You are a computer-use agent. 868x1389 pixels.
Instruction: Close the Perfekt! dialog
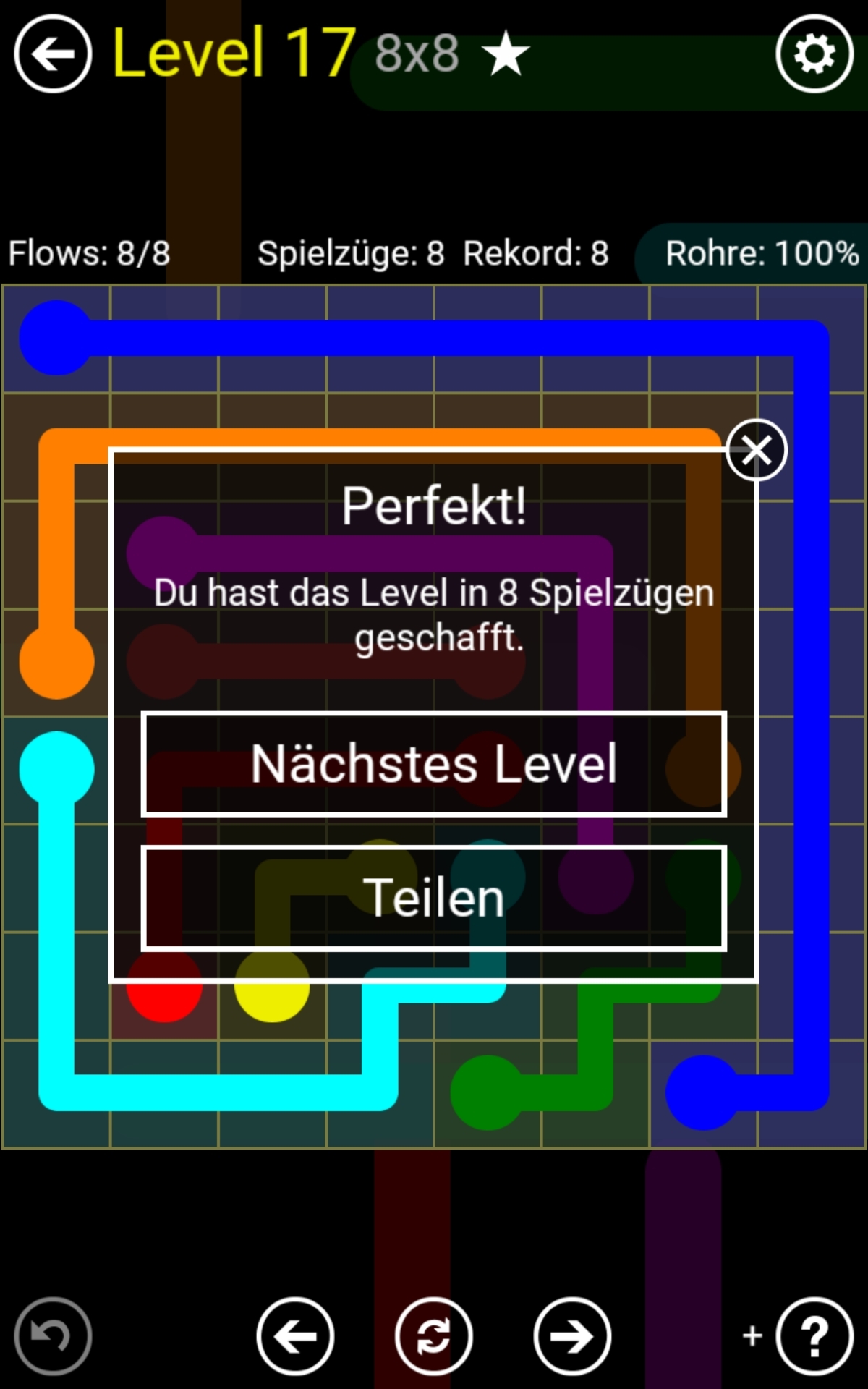(x=757, y=450)
